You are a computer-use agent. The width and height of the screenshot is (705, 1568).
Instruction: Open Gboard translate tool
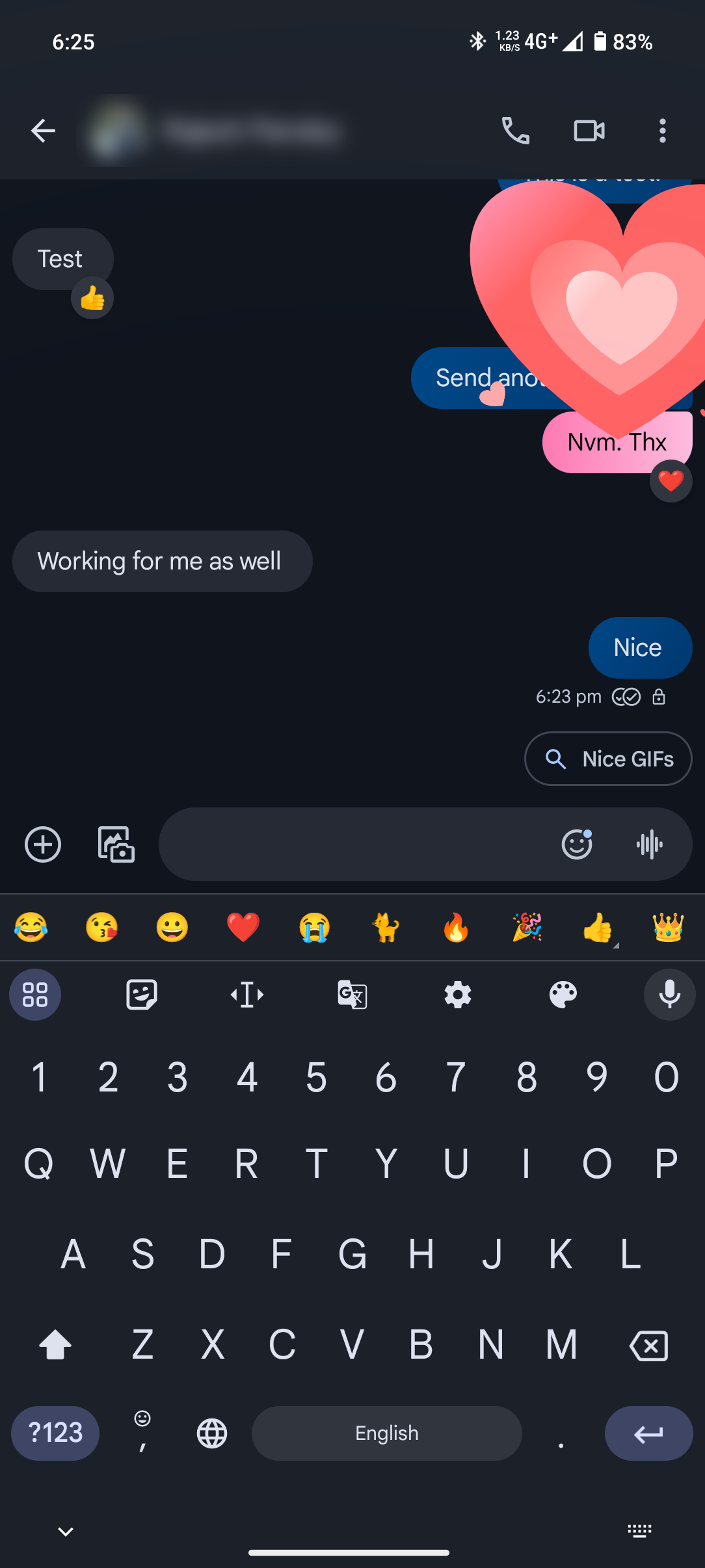click(x=352, y=995)
